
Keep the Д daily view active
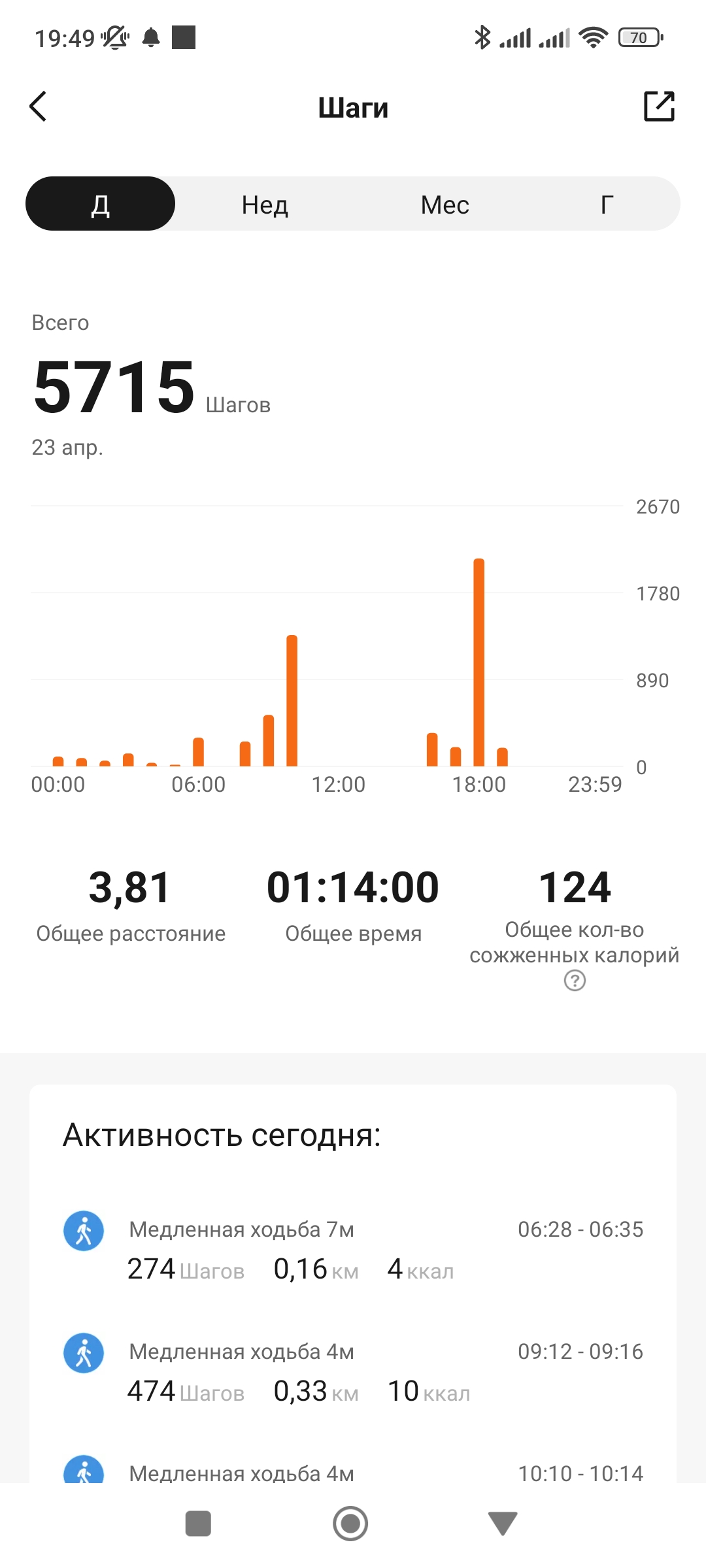tap(100, 204)
